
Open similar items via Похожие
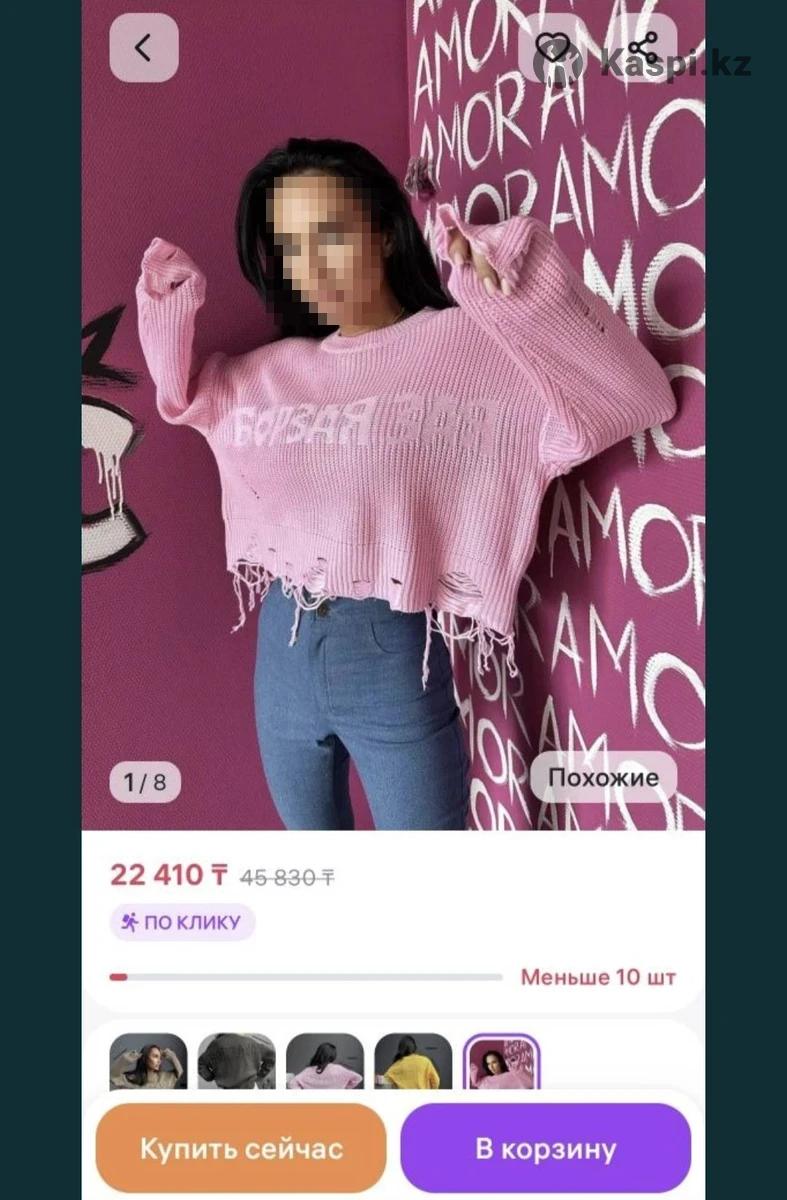pos(603,777)
